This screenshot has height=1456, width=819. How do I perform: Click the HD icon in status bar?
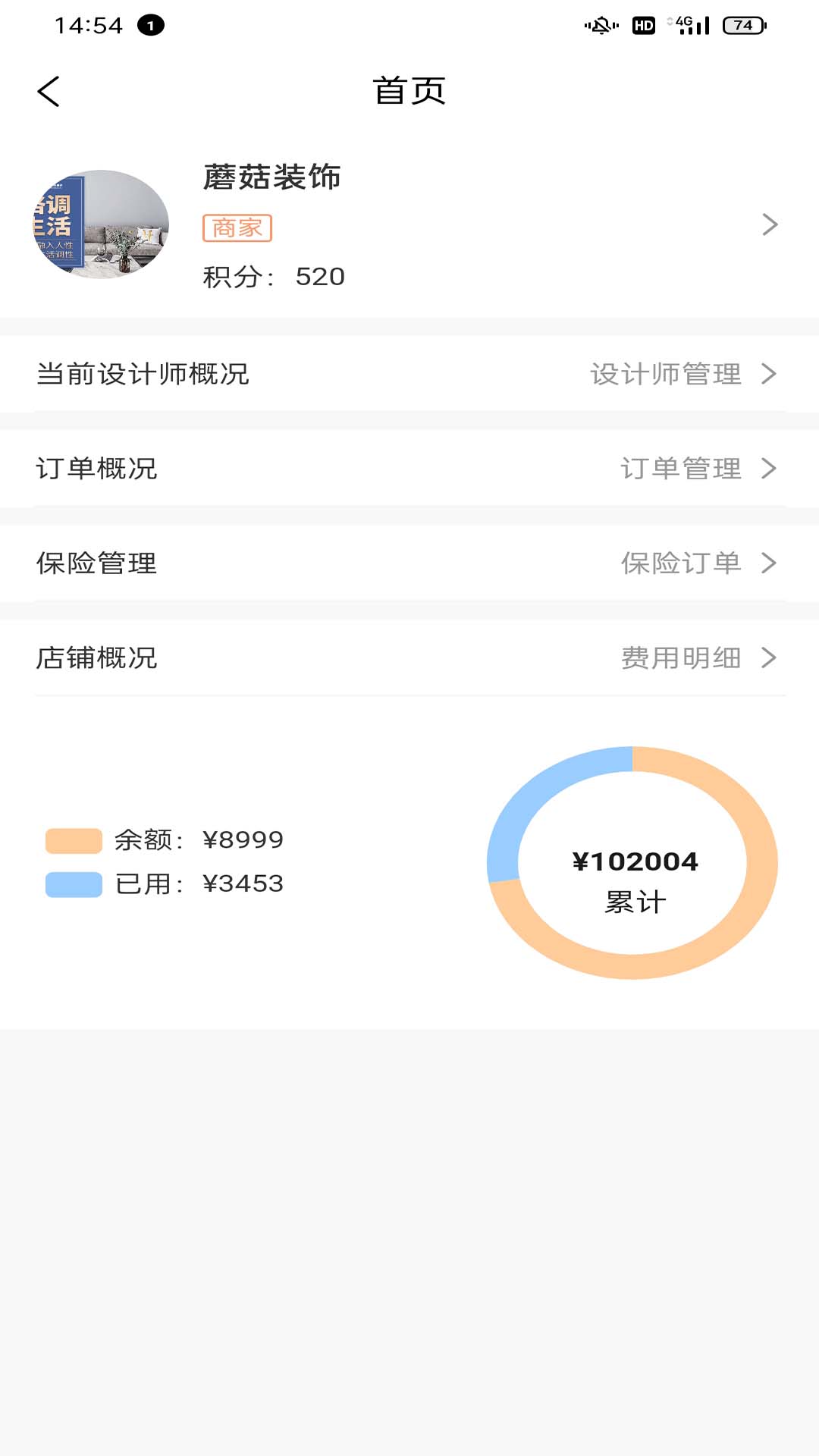point(645,25)
